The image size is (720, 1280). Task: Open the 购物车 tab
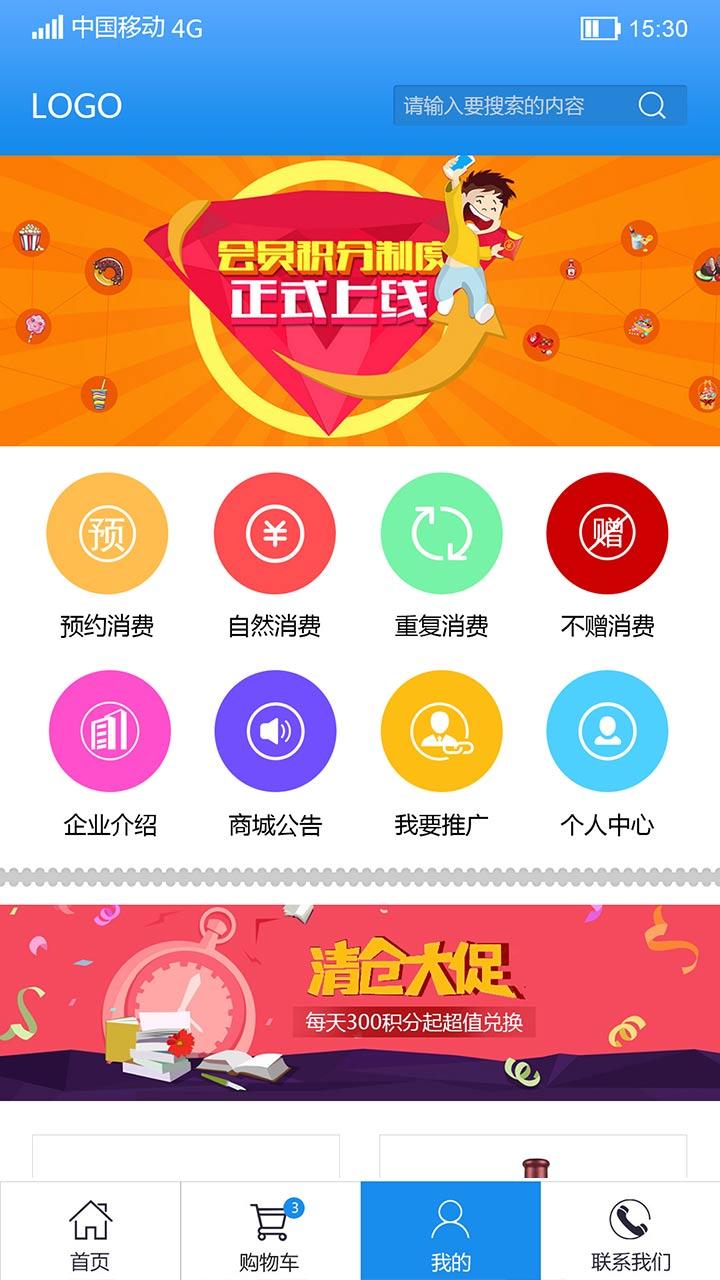[270, 1232]
